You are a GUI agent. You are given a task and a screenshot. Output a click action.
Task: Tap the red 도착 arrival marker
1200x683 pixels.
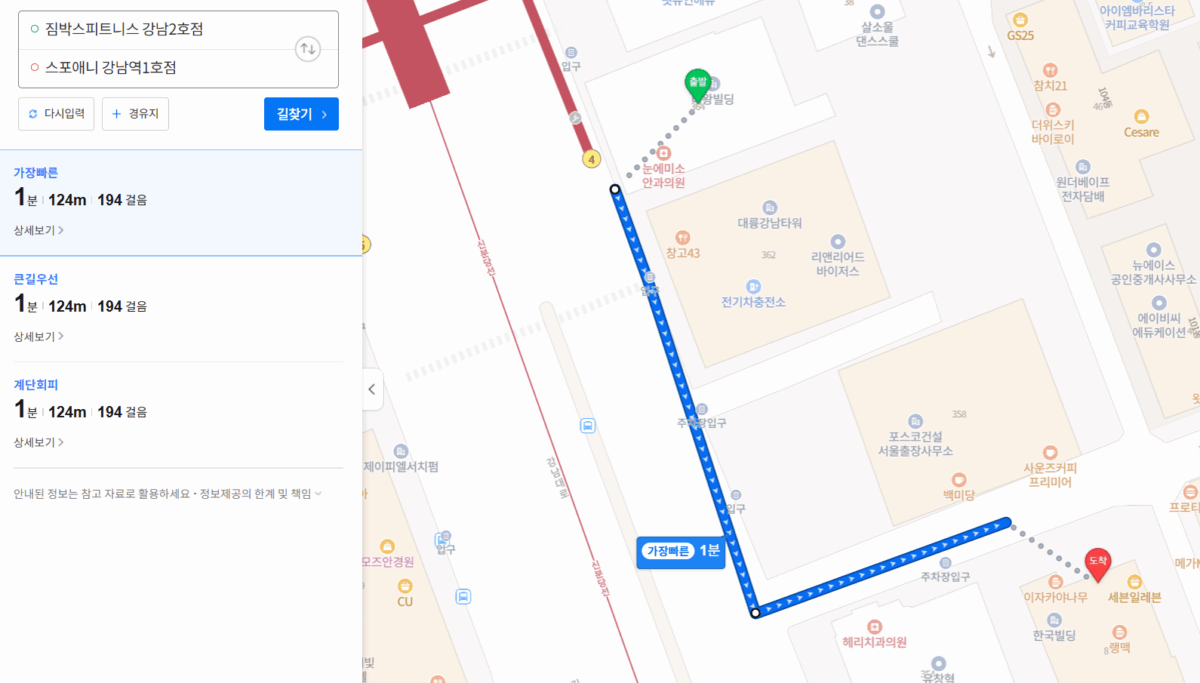point(1098,564)
